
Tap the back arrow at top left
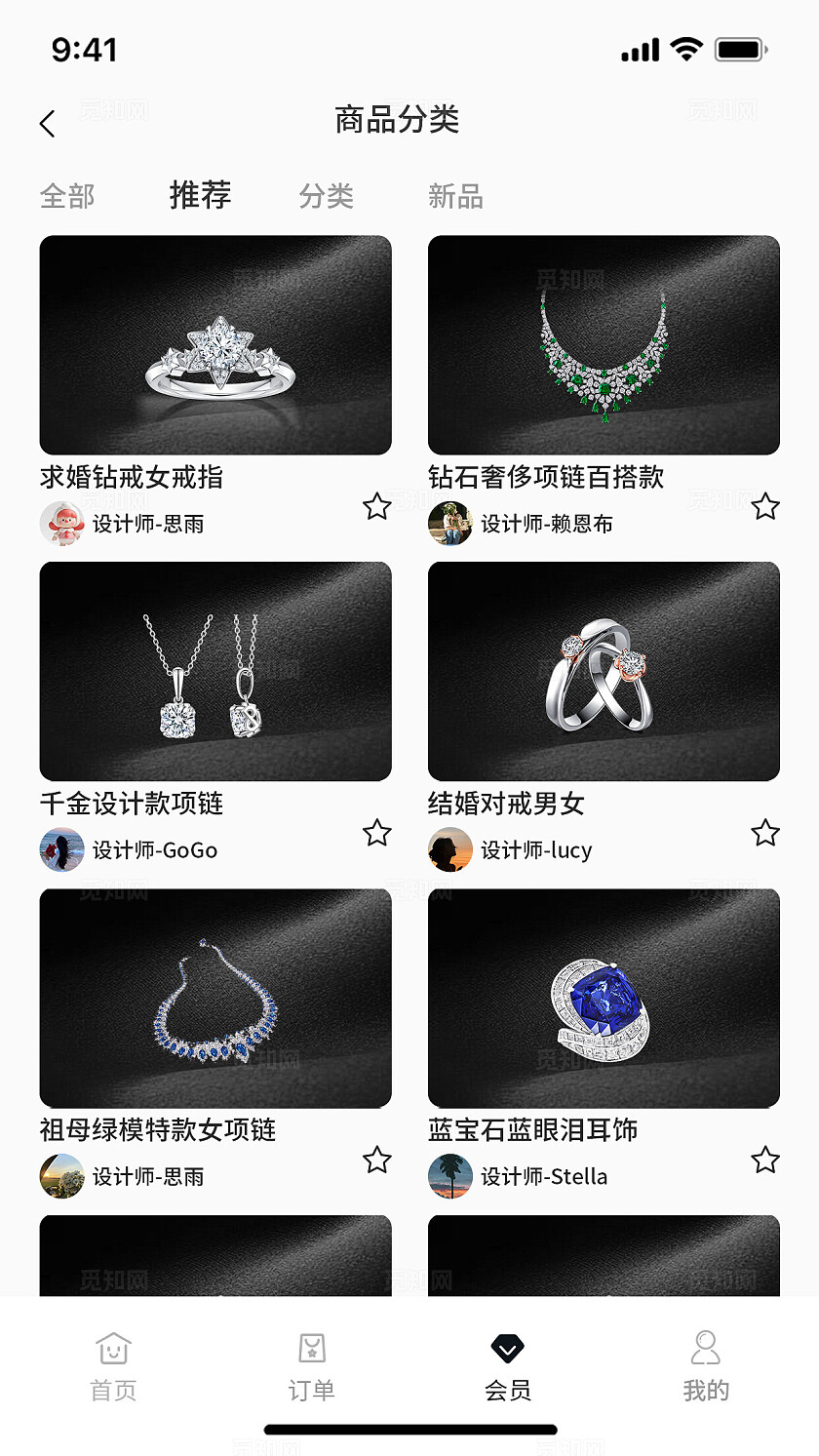coord(47,123)
